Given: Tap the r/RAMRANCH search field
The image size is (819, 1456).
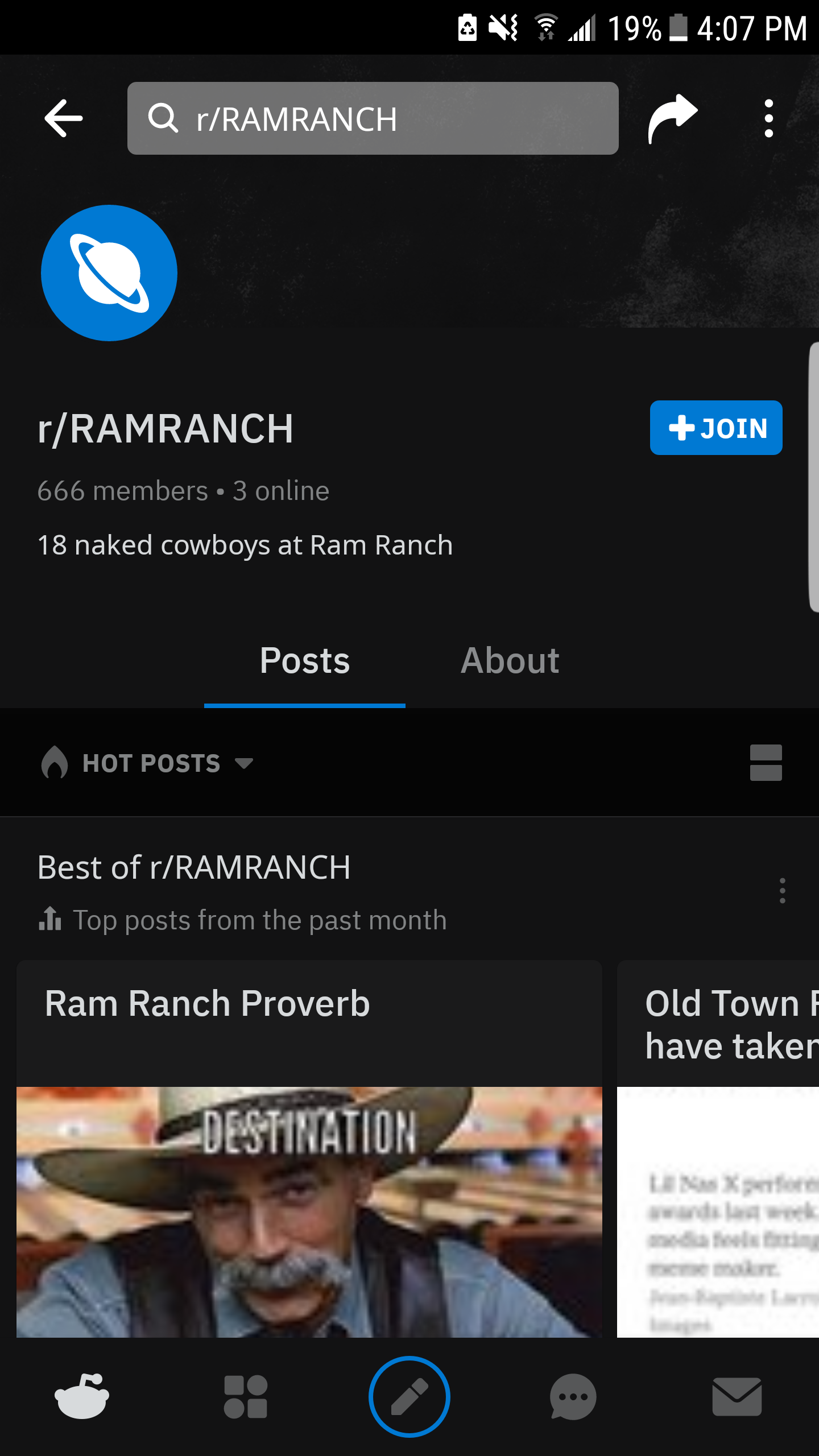Looking at the screenshot, I should click(x=373, y=118).
